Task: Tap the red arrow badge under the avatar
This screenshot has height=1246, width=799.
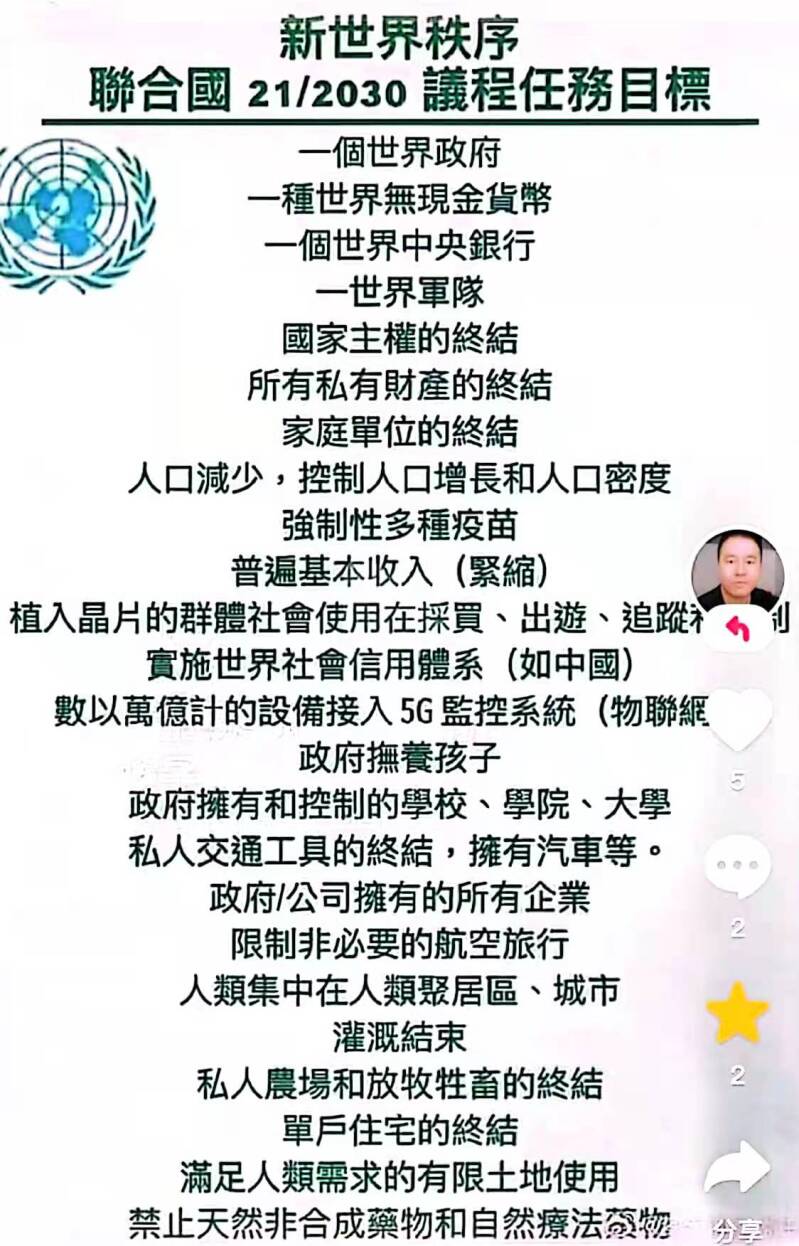Action: pyautogui.click(x=738, y=627)
